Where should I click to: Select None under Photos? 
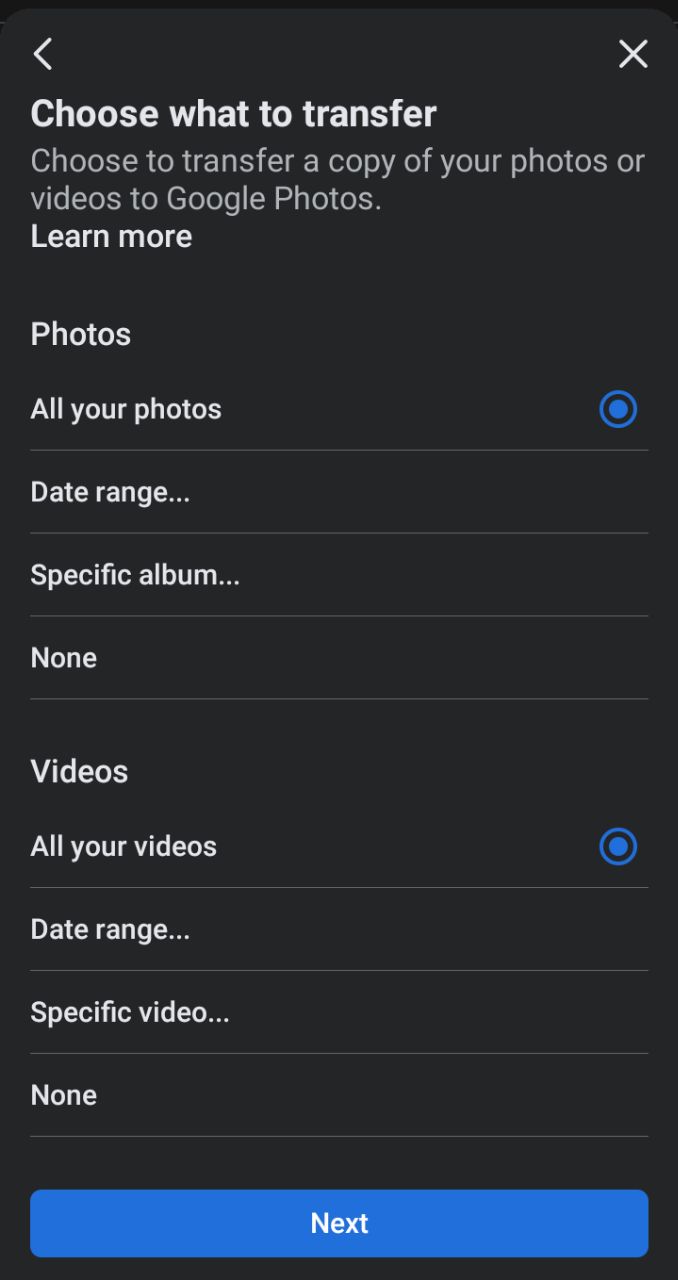[339, 658]
